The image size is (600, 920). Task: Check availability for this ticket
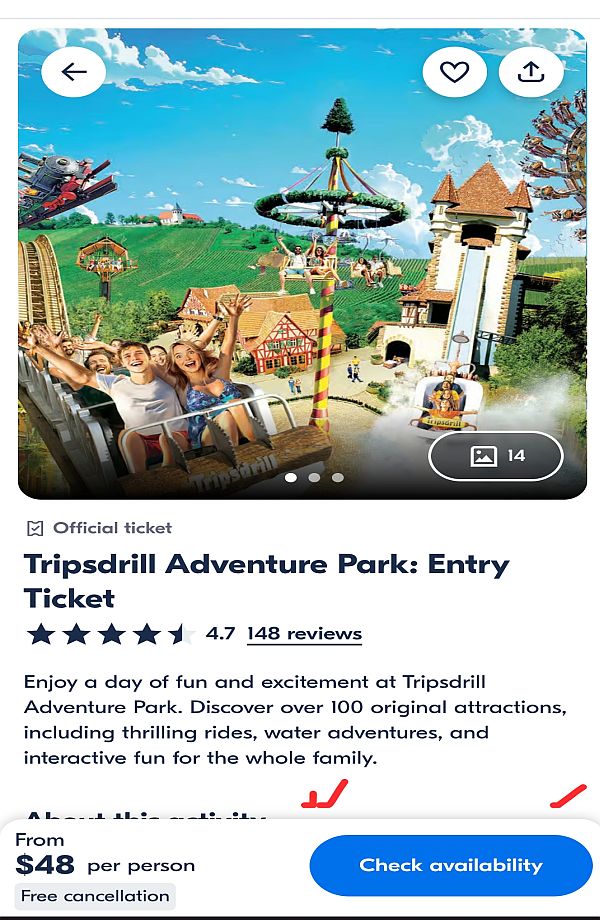tap(451, 865)
